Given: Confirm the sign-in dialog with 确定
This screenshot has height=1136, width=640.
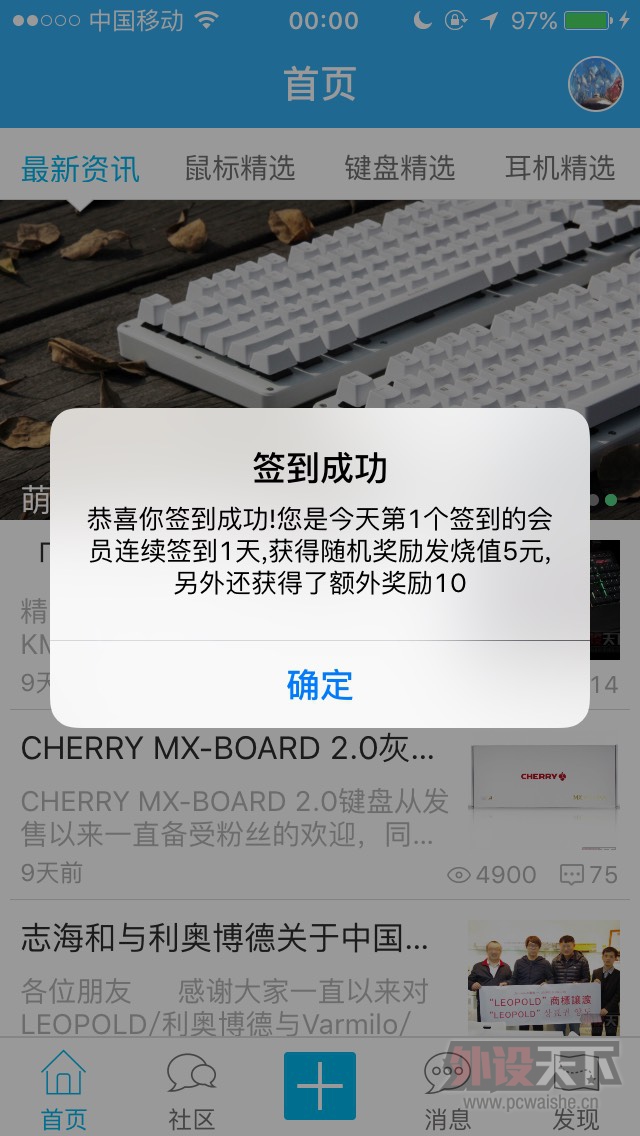Looking at the screenshot, I should 320,684.
